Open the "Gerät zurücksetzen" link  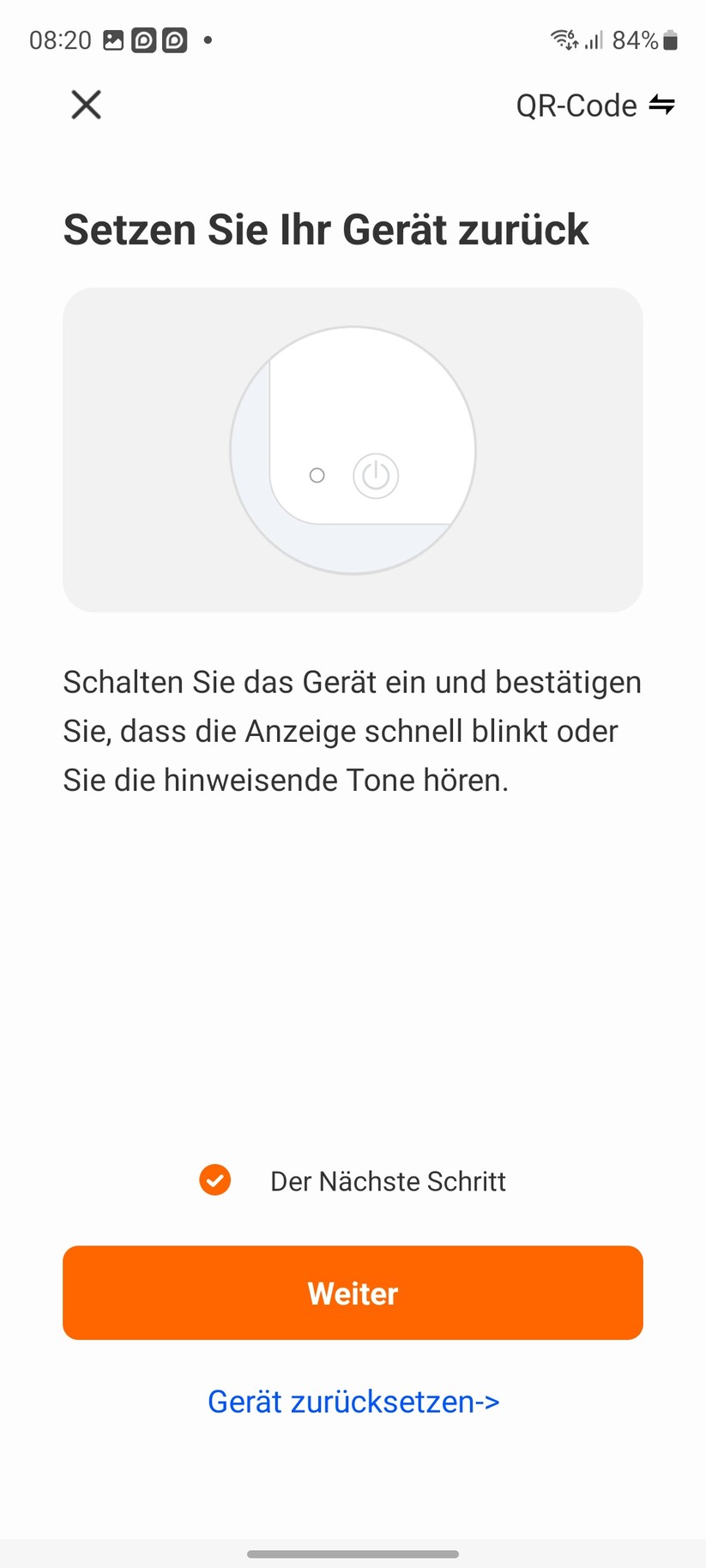[x=353, y=1401]
